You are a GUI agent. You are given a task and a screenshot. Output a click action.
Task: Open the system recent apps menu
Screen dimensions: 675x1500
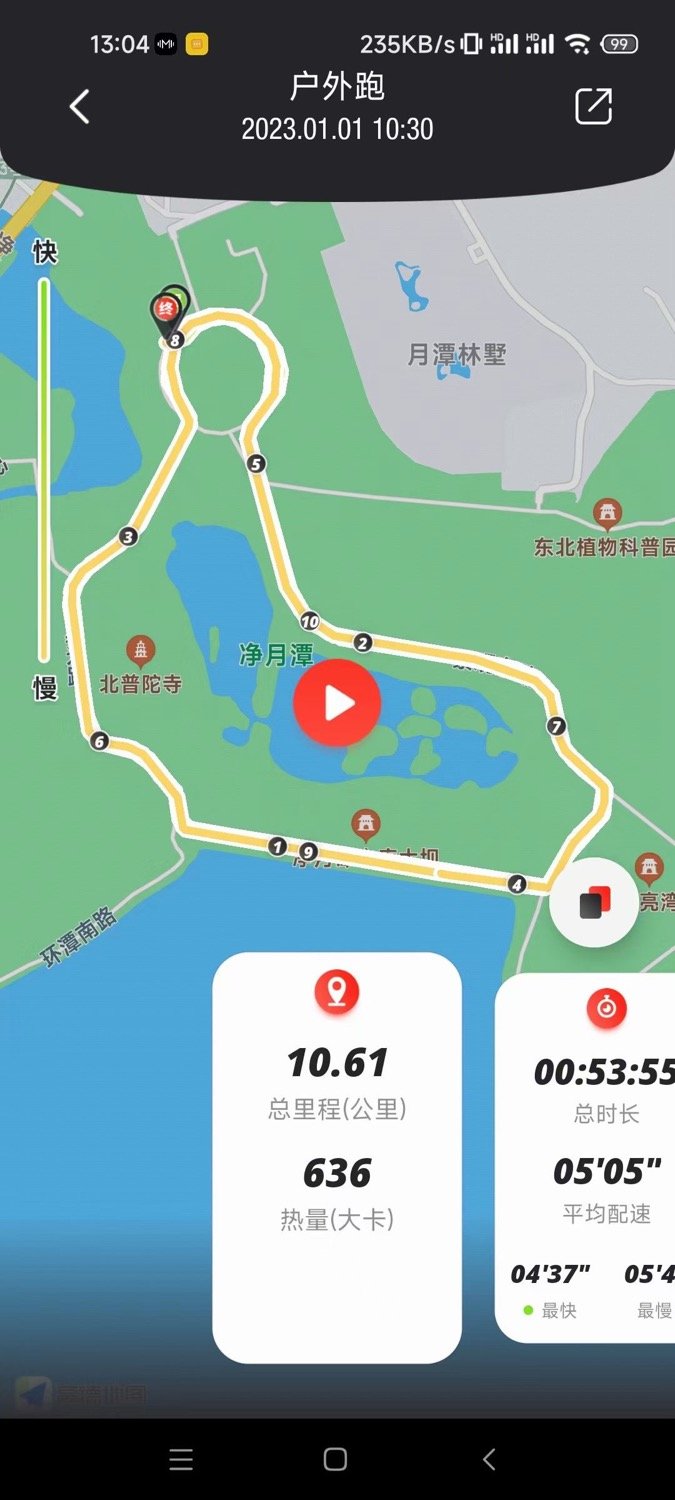click(181, 1460)
